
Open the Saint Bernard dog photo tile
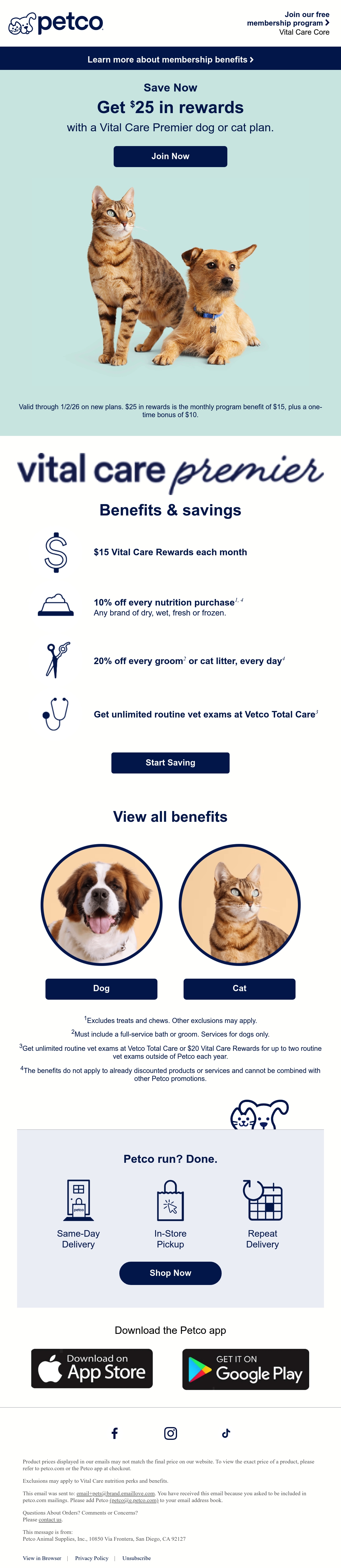[102, 904]
